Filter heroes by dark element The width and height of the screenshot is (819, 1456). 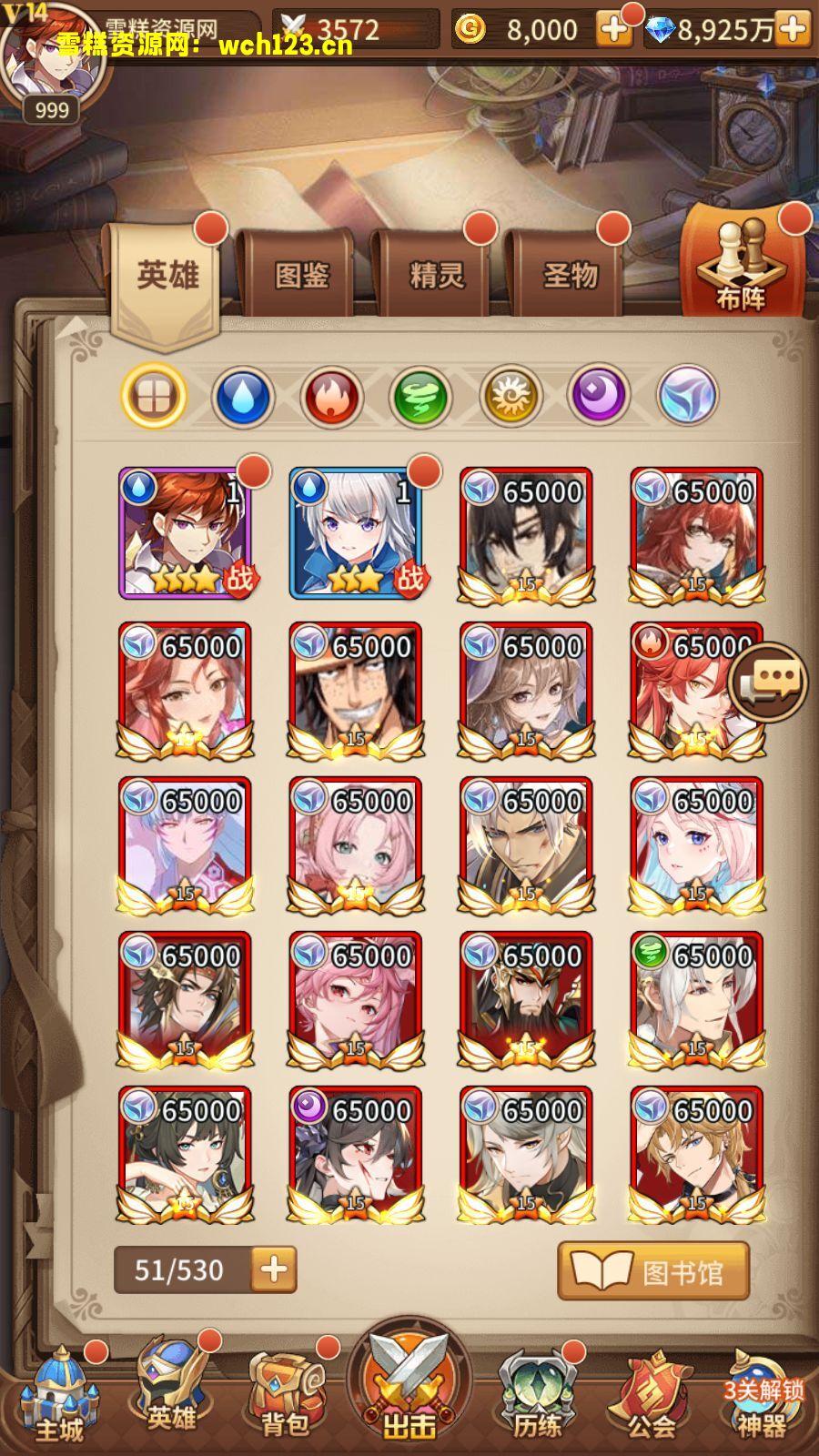click(599, 396)
